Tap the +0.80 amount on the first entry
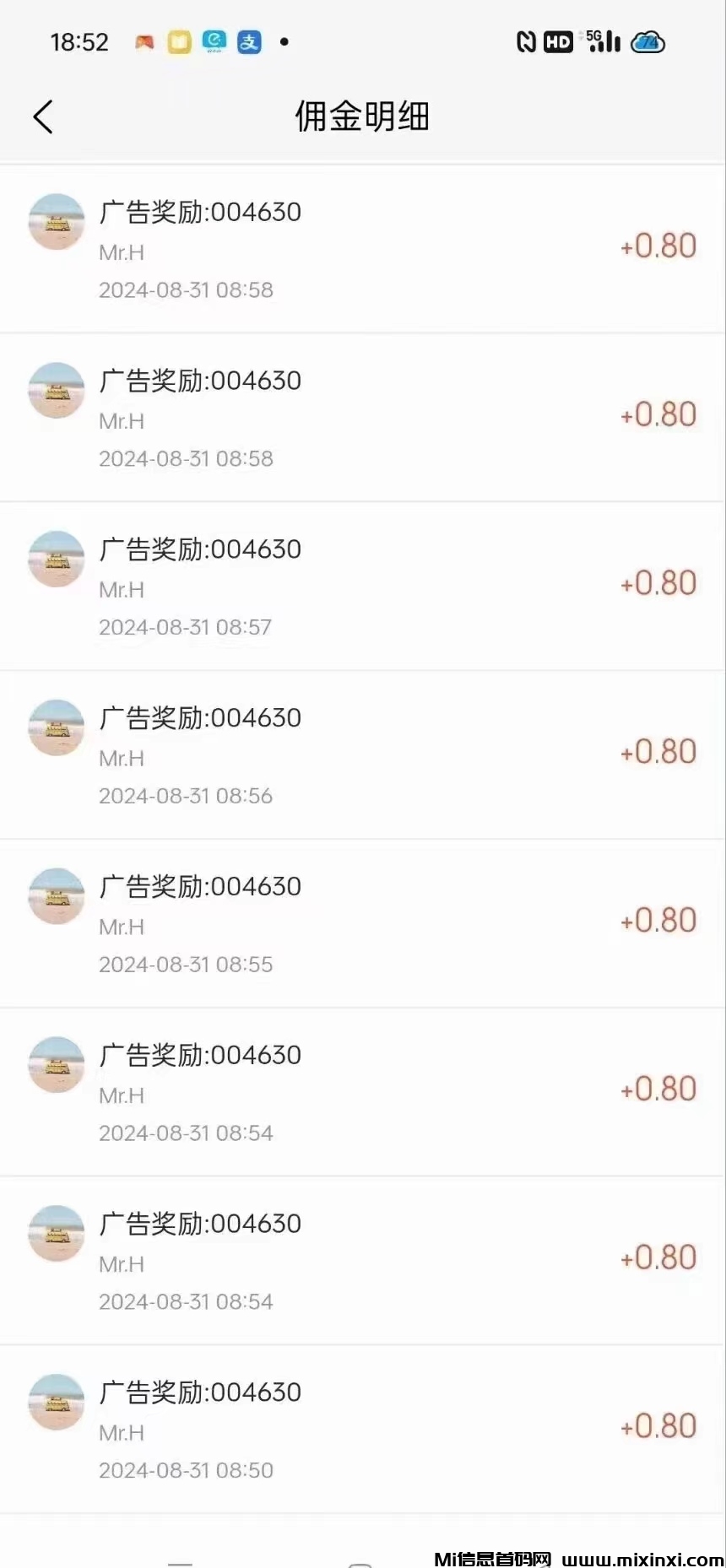The height and width of the screenshot is (1568, 726). point(658,245)
